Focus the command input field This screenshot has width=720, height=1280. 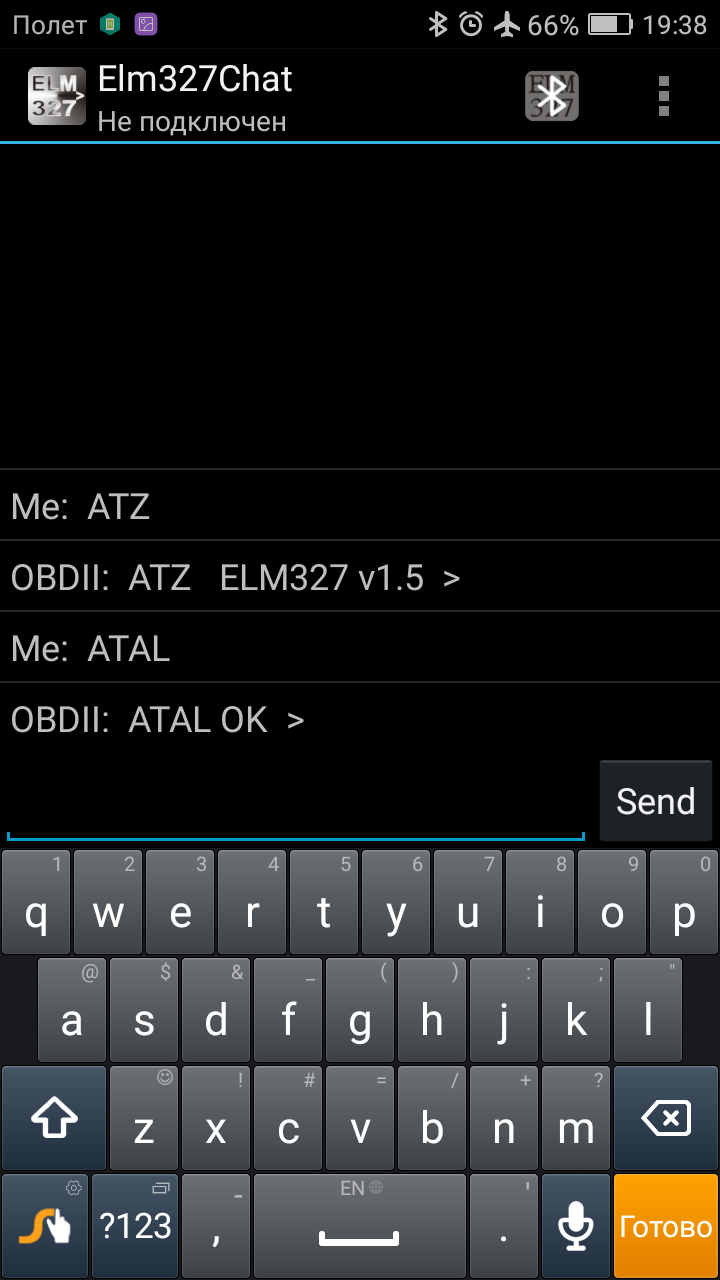(296, 803)
